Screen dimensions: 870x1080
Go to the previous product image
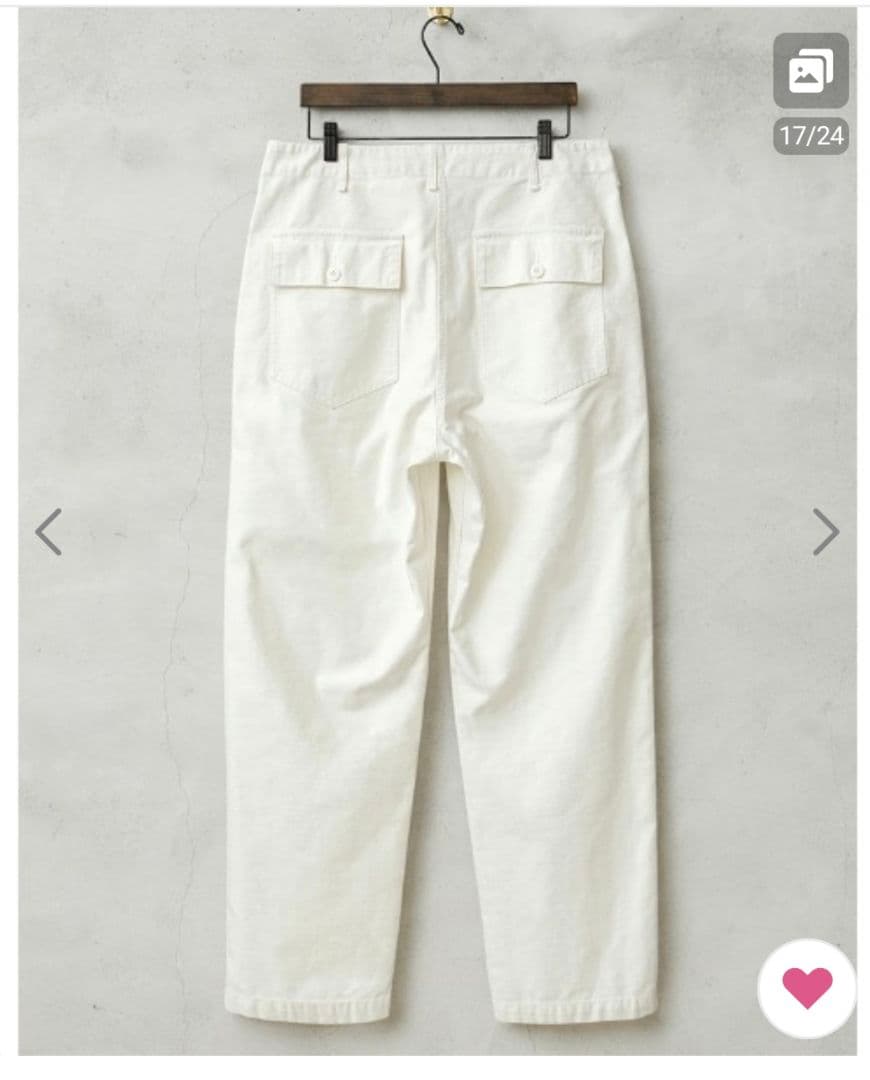48,532
